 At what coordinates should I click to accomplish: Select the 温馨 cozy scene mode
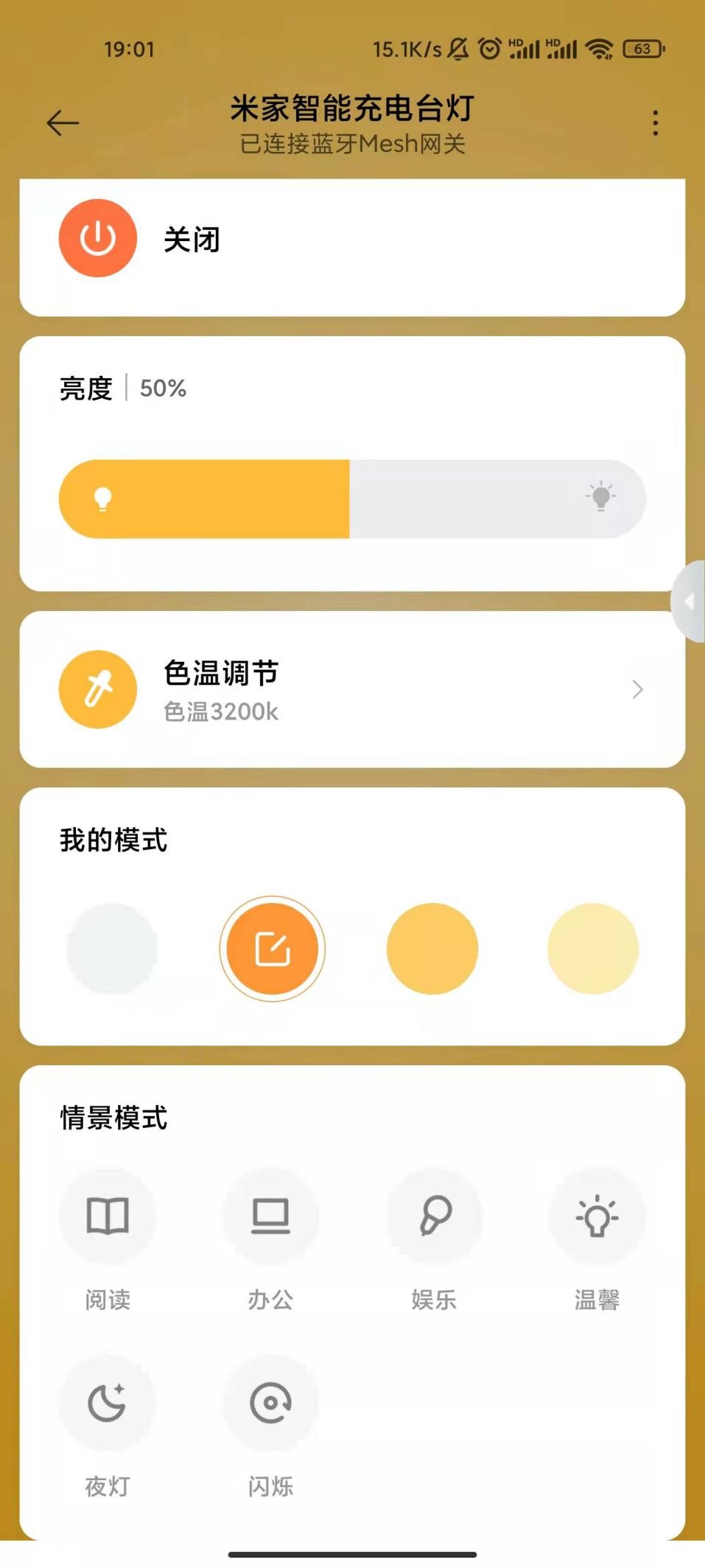tap(597, 1216)
